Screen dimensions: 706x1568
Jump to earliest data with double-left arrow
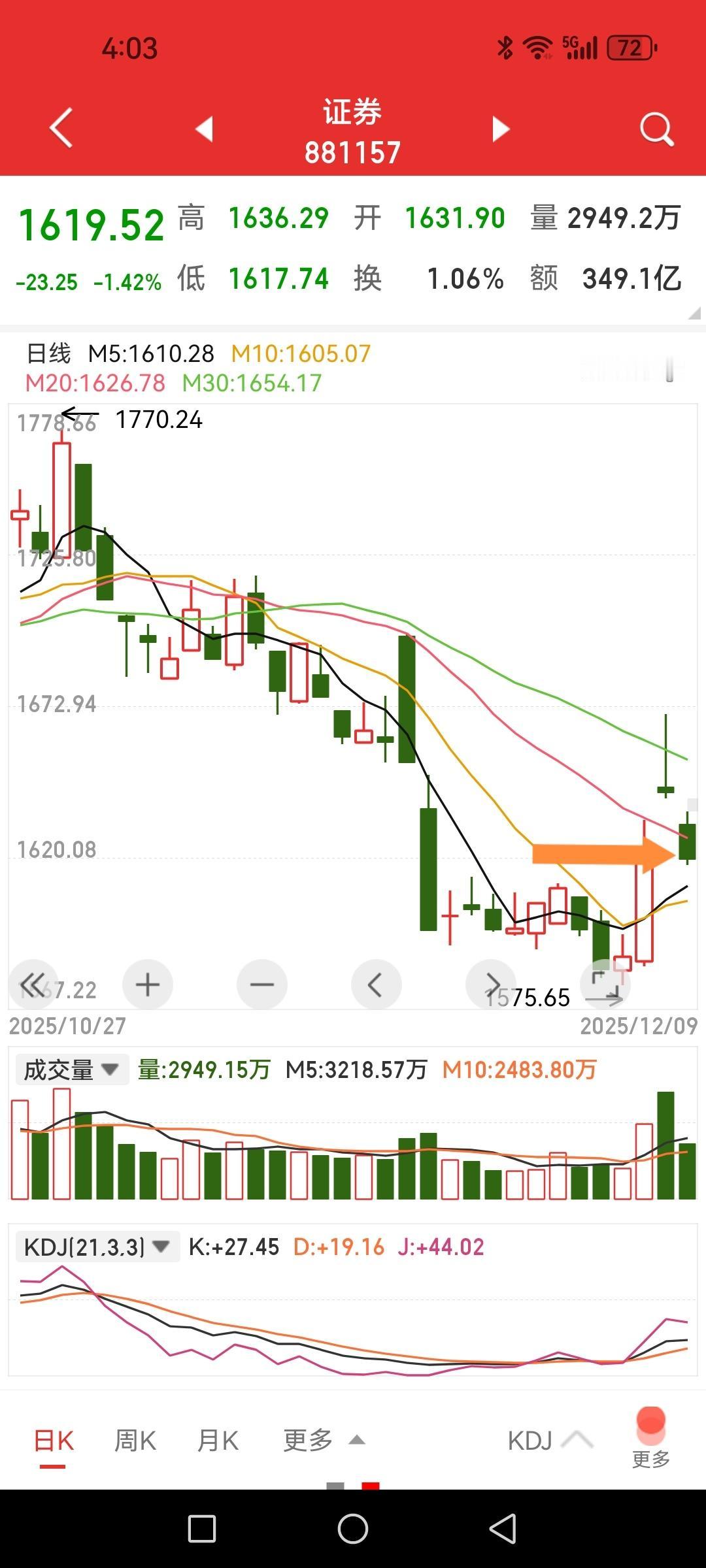33,985
